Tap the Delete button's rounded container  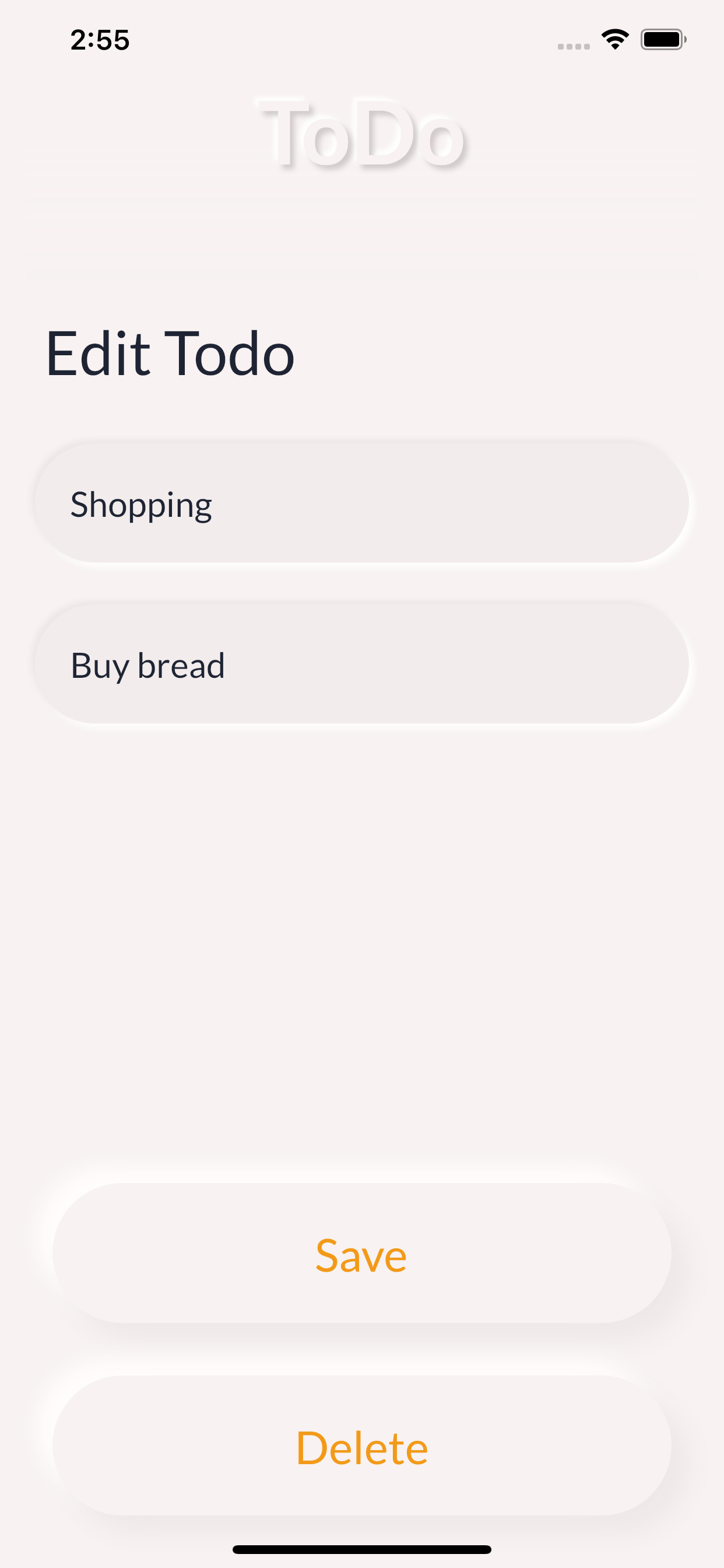coord(361,1447)
